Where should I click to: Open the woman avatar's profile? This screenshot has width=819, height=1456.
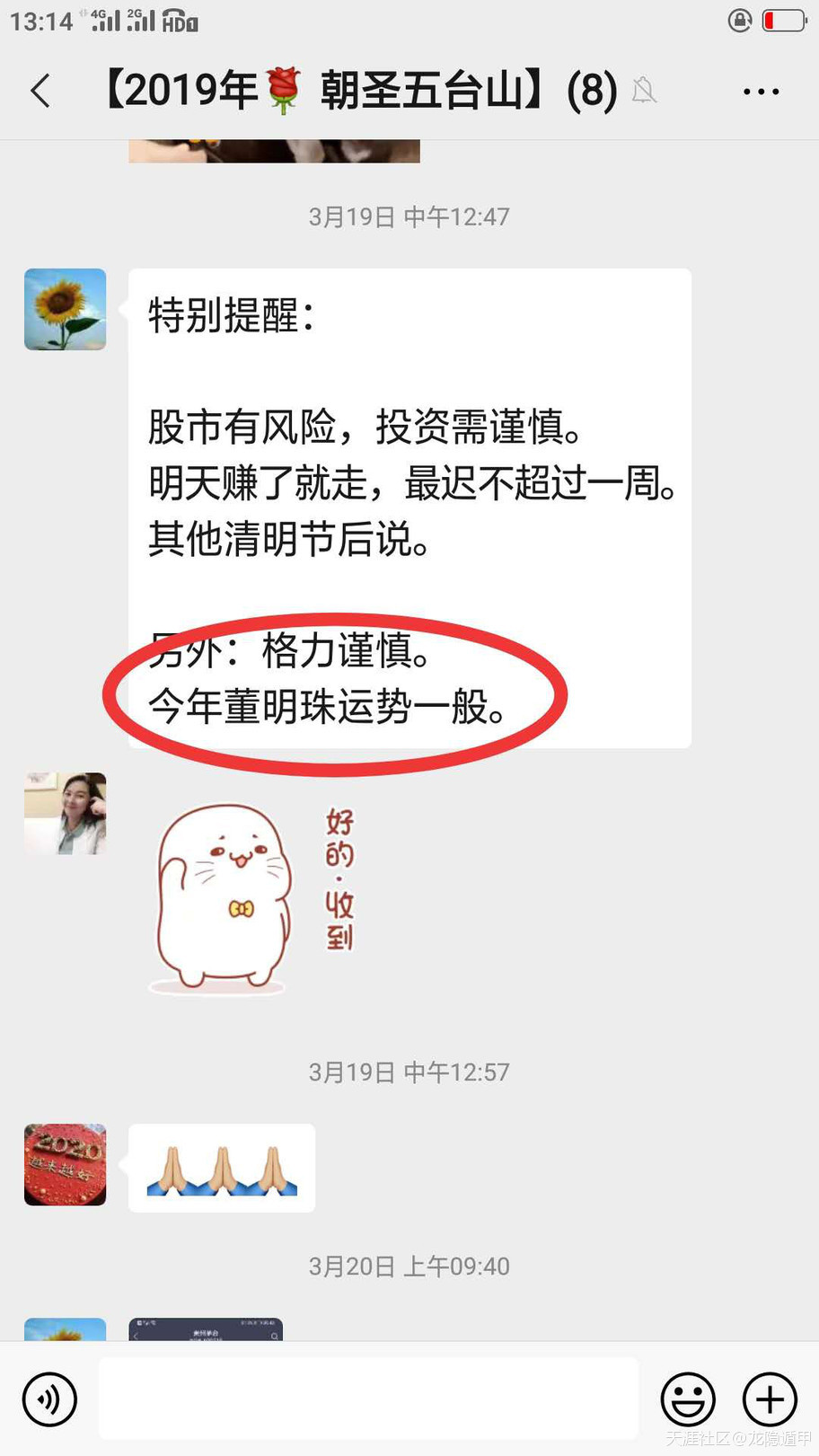coord(65,813)
